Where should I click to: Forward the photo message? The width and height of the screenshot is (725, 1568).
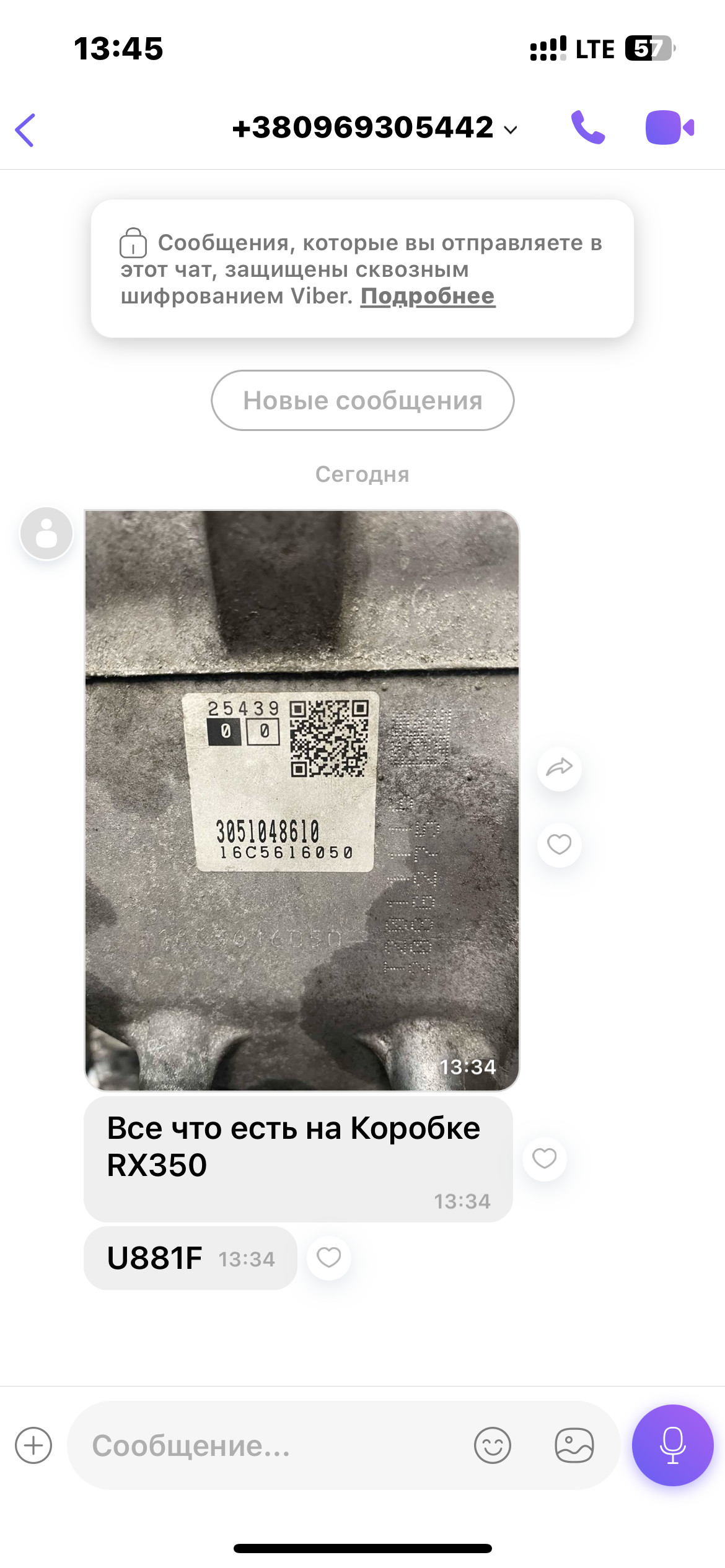(x=559, y=769)
